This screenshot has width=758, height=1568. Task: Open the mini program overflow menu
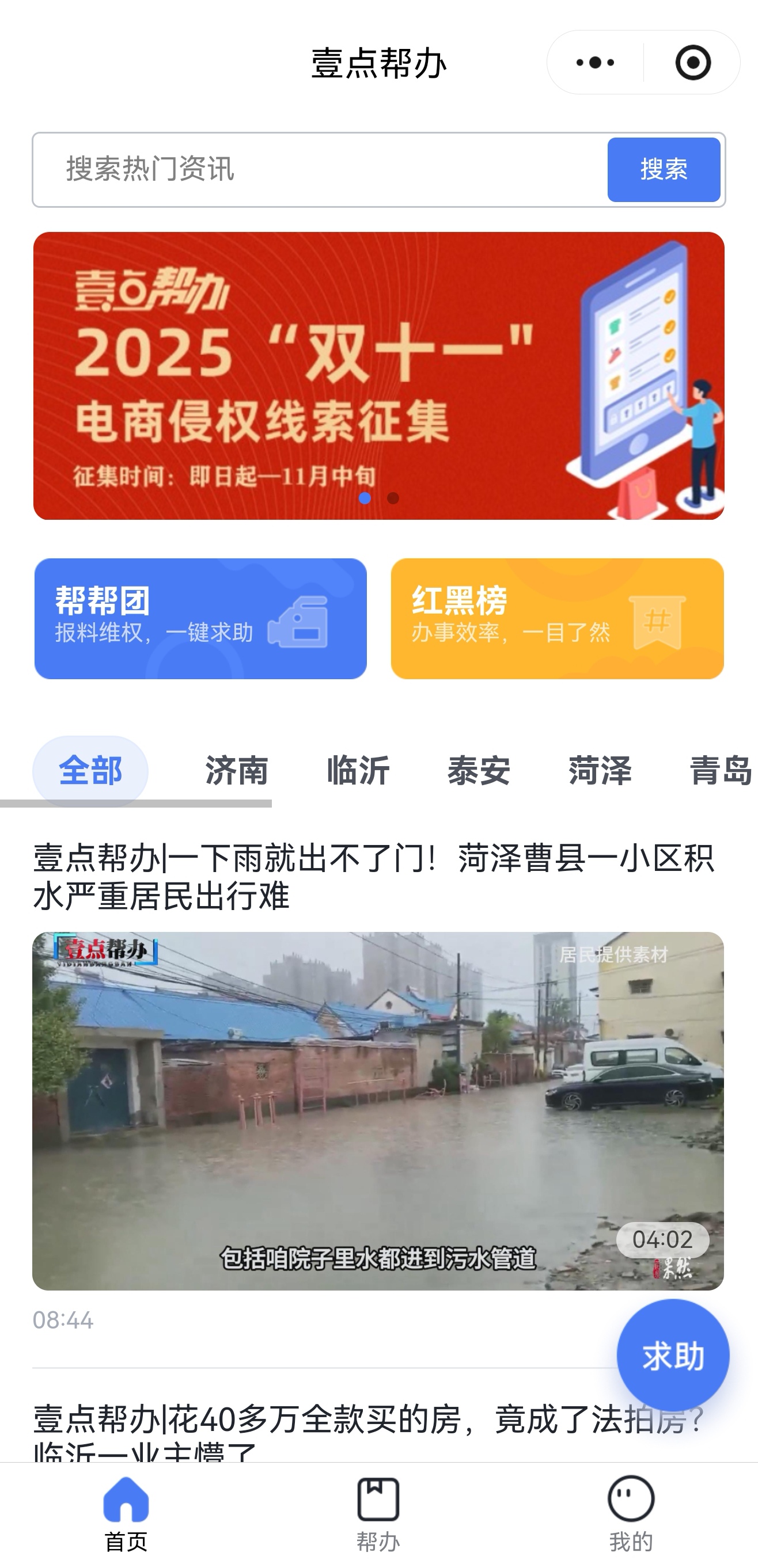point(594,63)
